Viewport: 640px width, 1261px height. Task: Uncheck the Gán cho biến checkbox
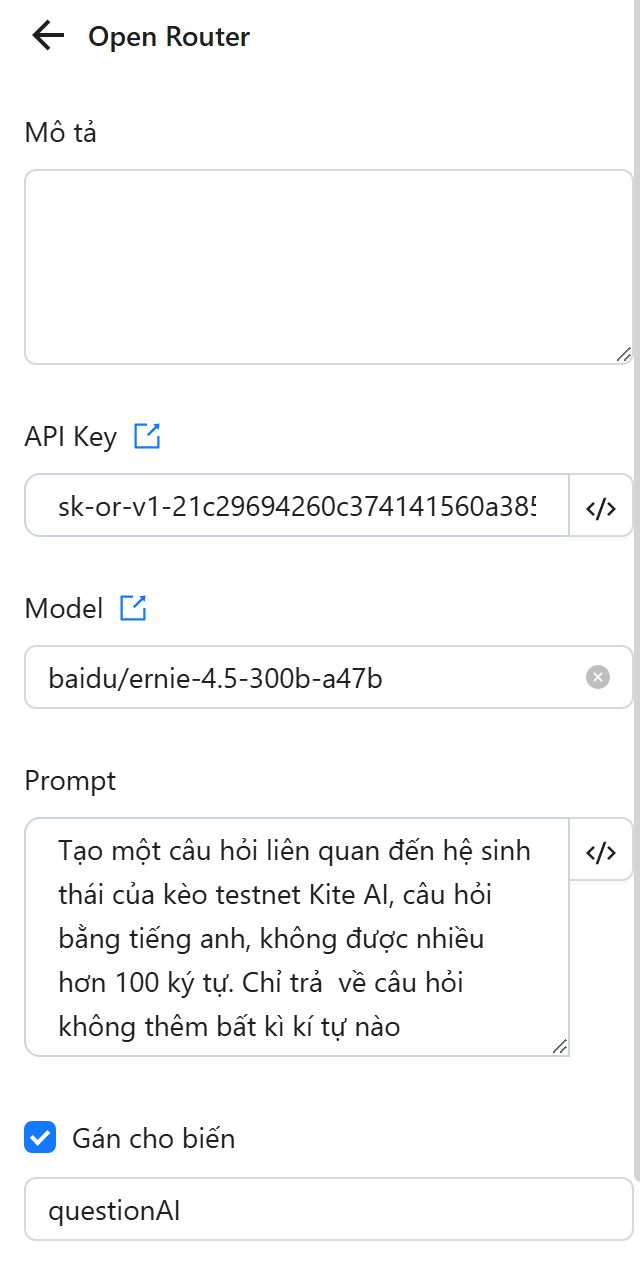[40, 1137]
